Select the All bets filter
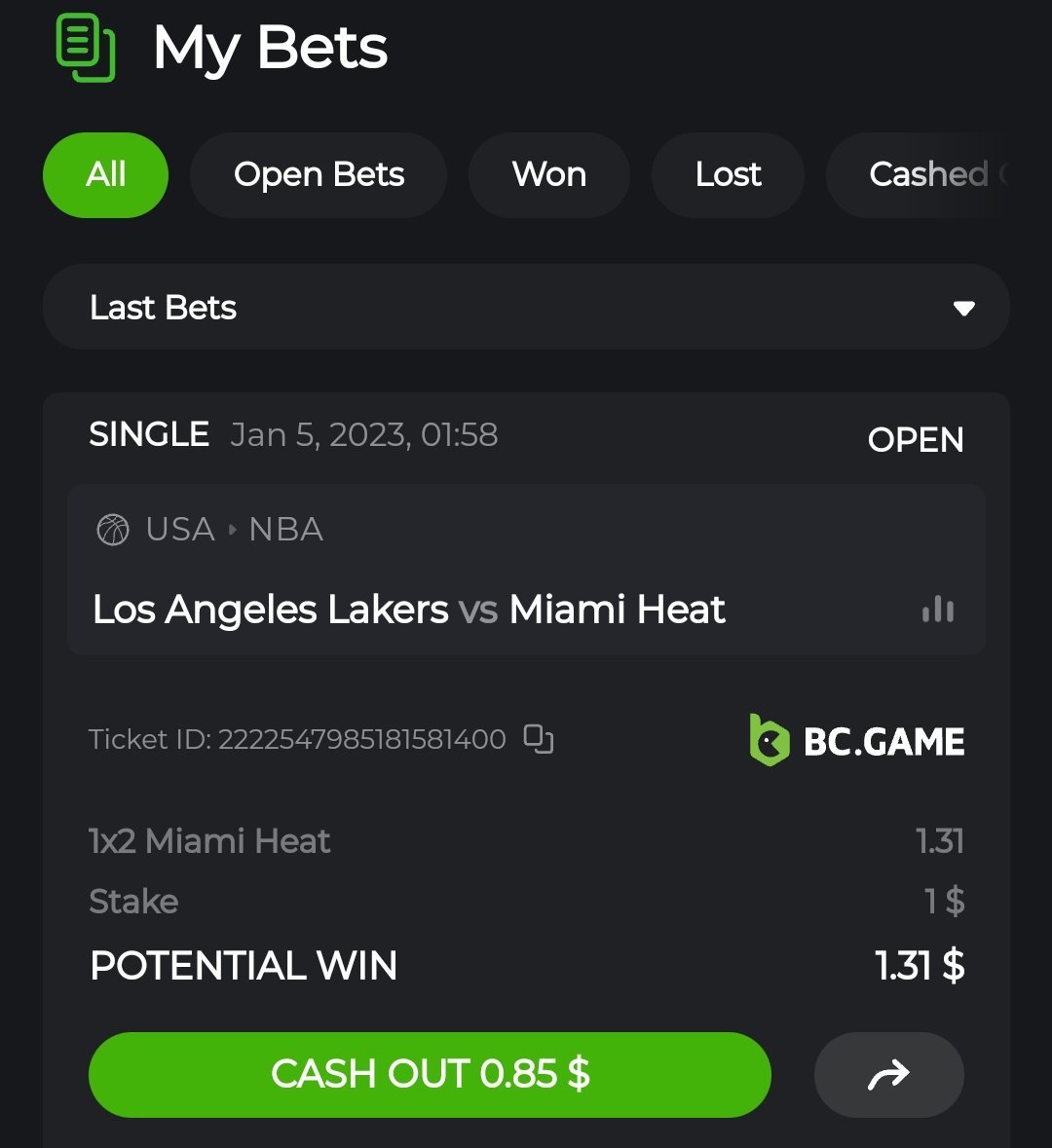 point(105,175)
